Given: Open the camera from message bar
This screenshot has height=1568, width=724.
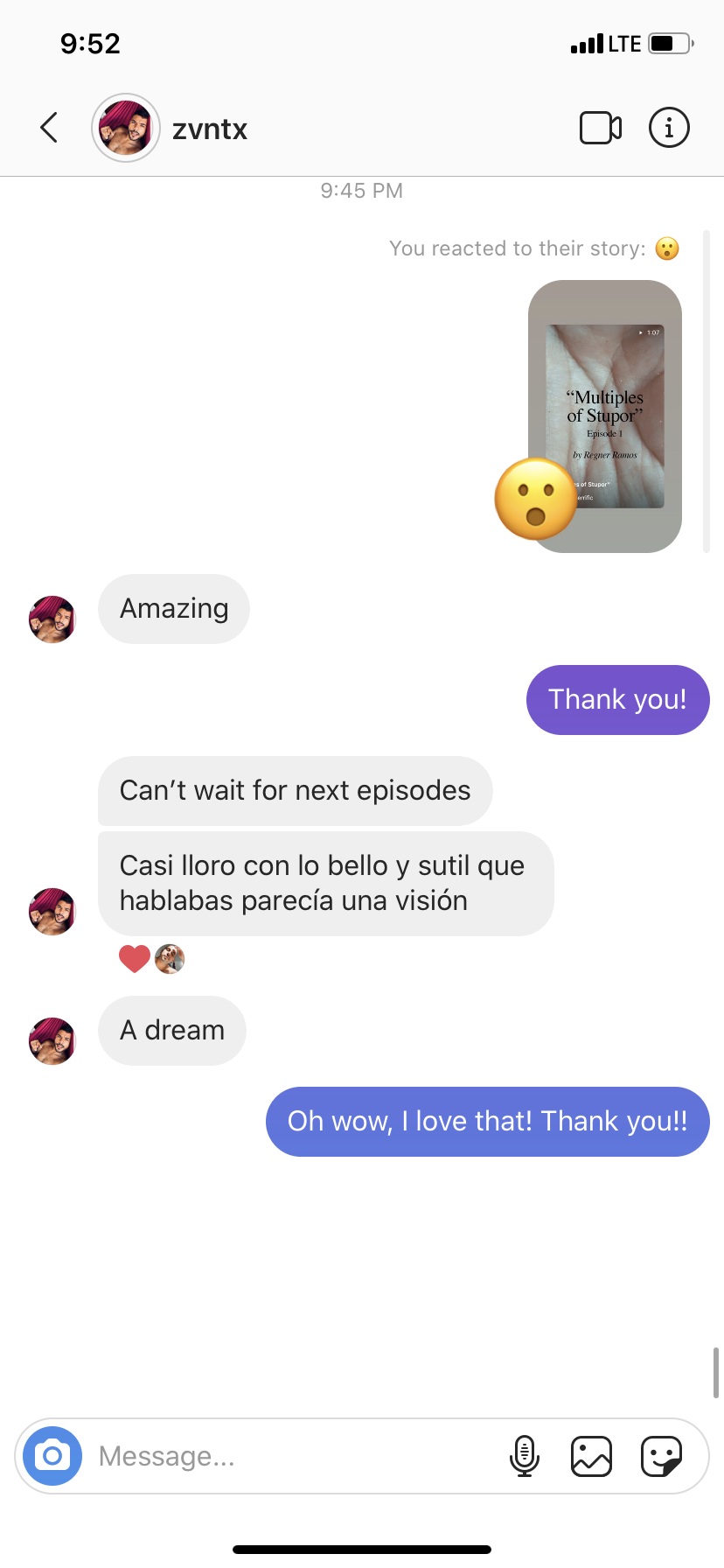Looking at the screenshot, I should [52, 1456].
